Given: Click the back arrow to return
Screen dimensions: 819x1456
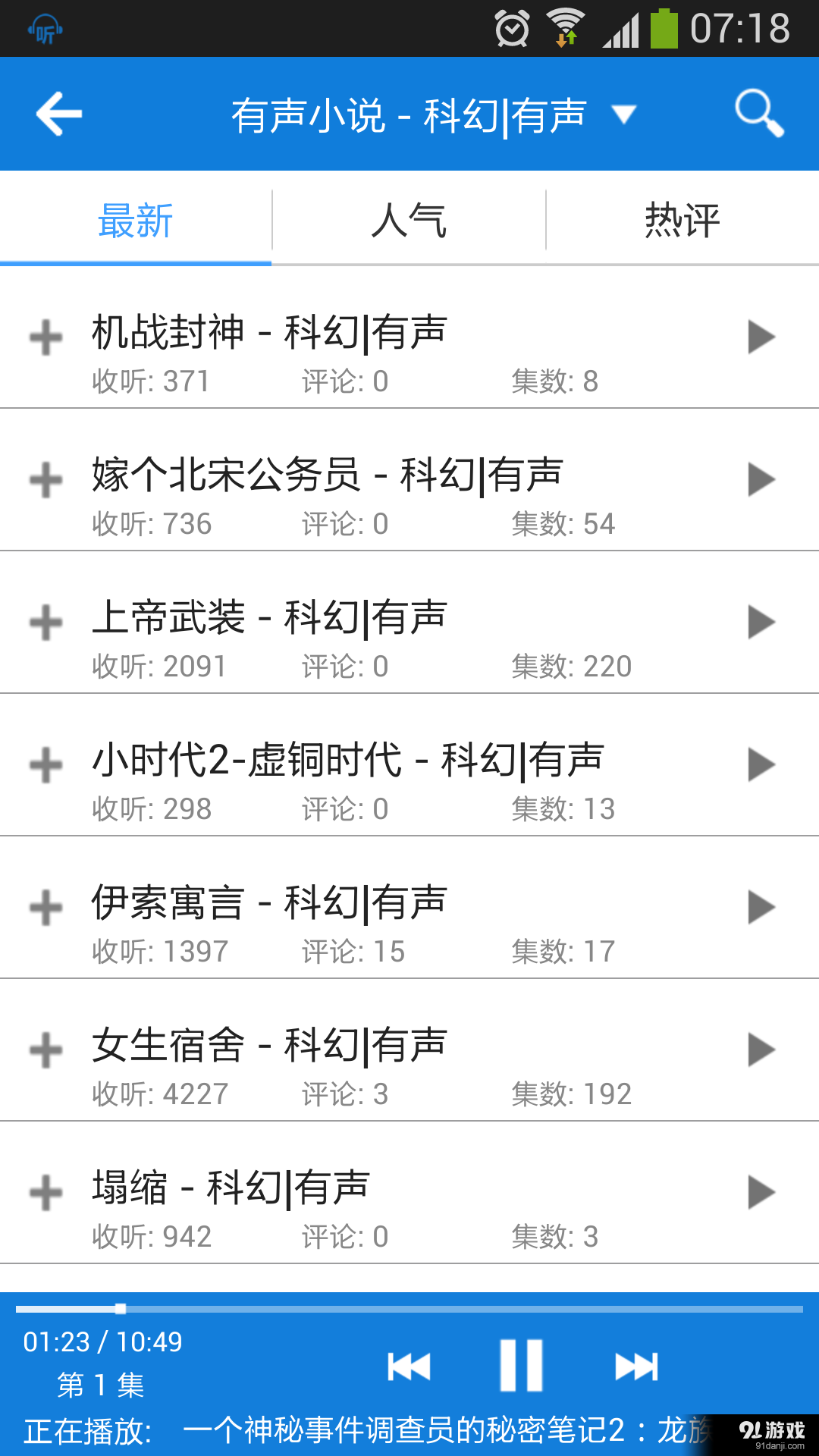Looking at the screenshot, I should pos(59,112).
